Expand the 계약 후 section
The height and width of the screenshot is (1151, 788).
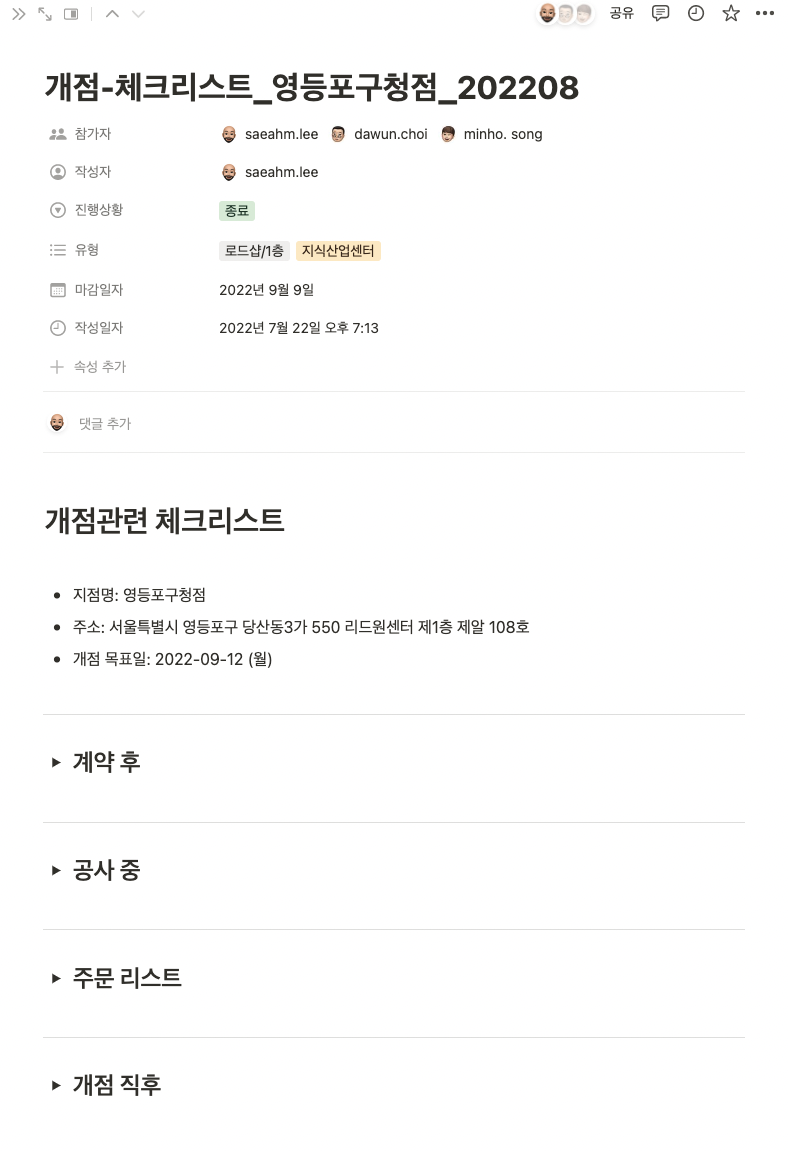tap(56, 761)
